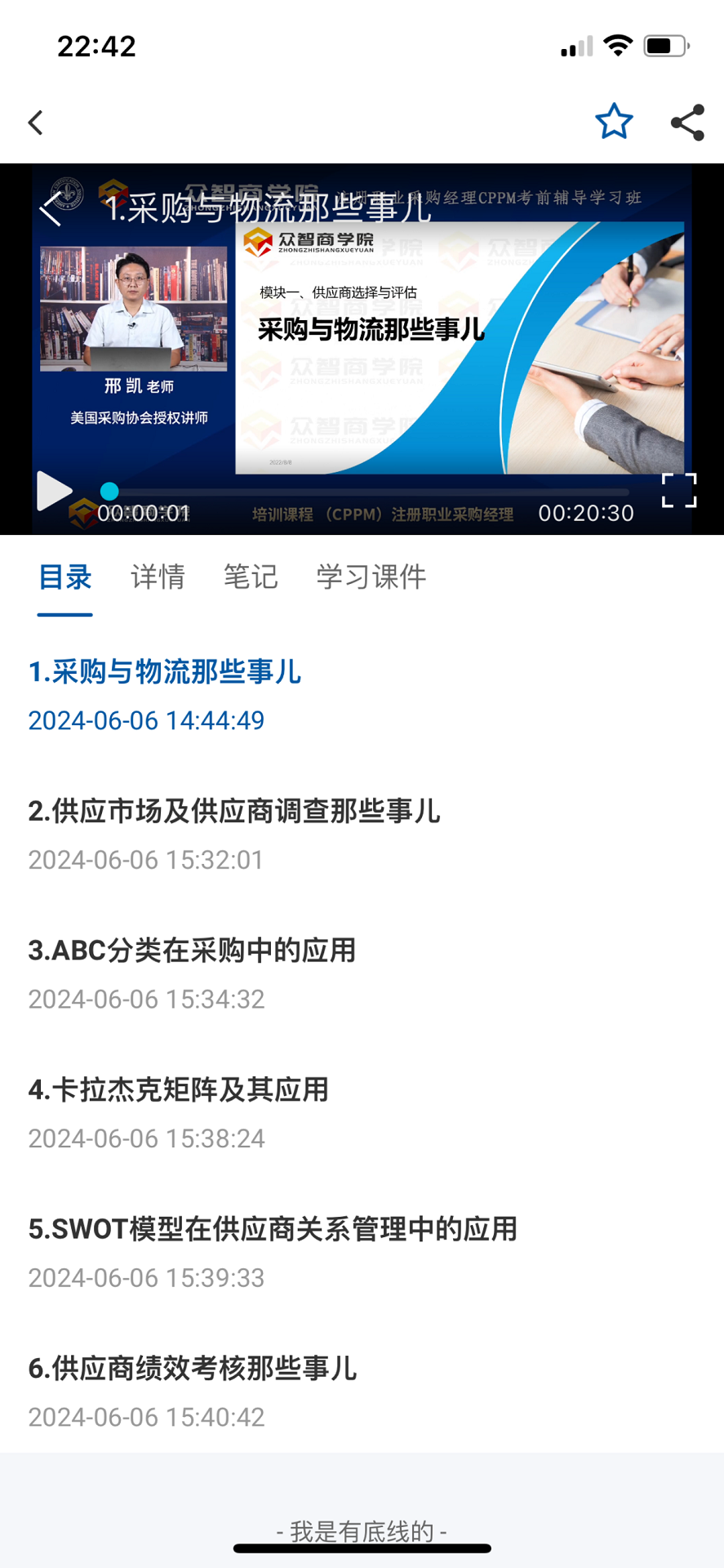The image size is (724, 1568).
Task: Tap the back arrow at top left
Action: pos(35,122)
